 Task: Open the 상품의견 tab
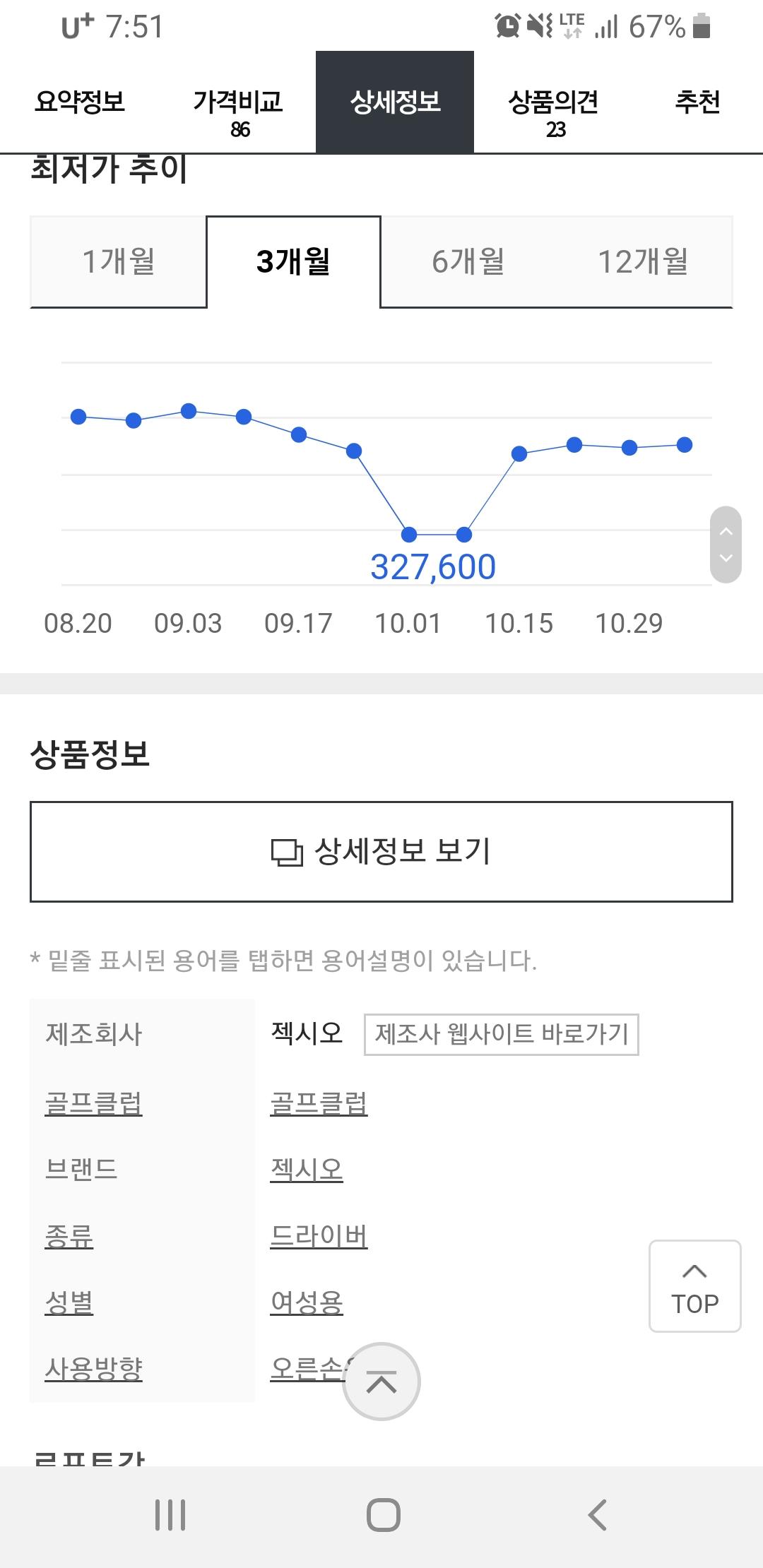tap(553, 111)
